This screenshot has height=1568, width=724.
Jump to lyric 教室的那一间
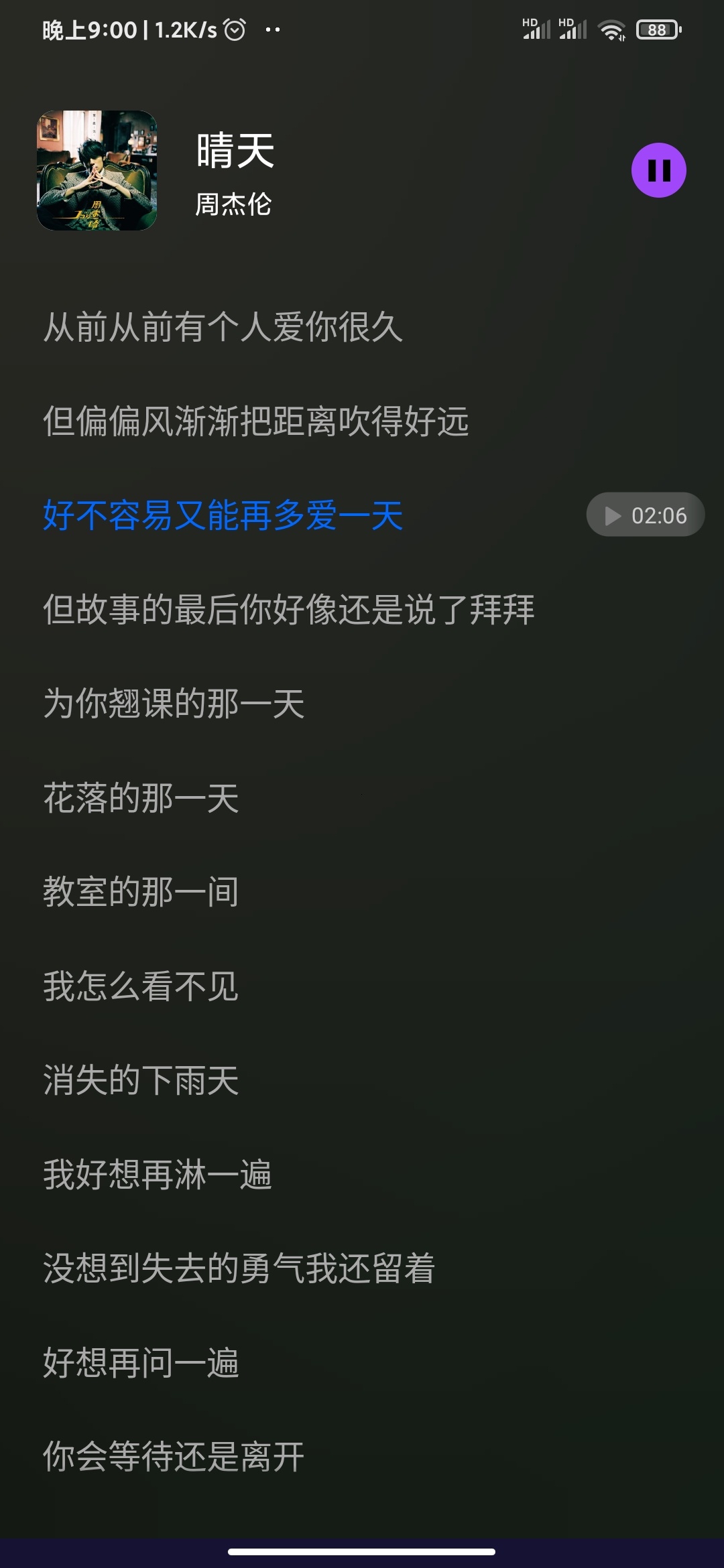[x=141, y=893]
